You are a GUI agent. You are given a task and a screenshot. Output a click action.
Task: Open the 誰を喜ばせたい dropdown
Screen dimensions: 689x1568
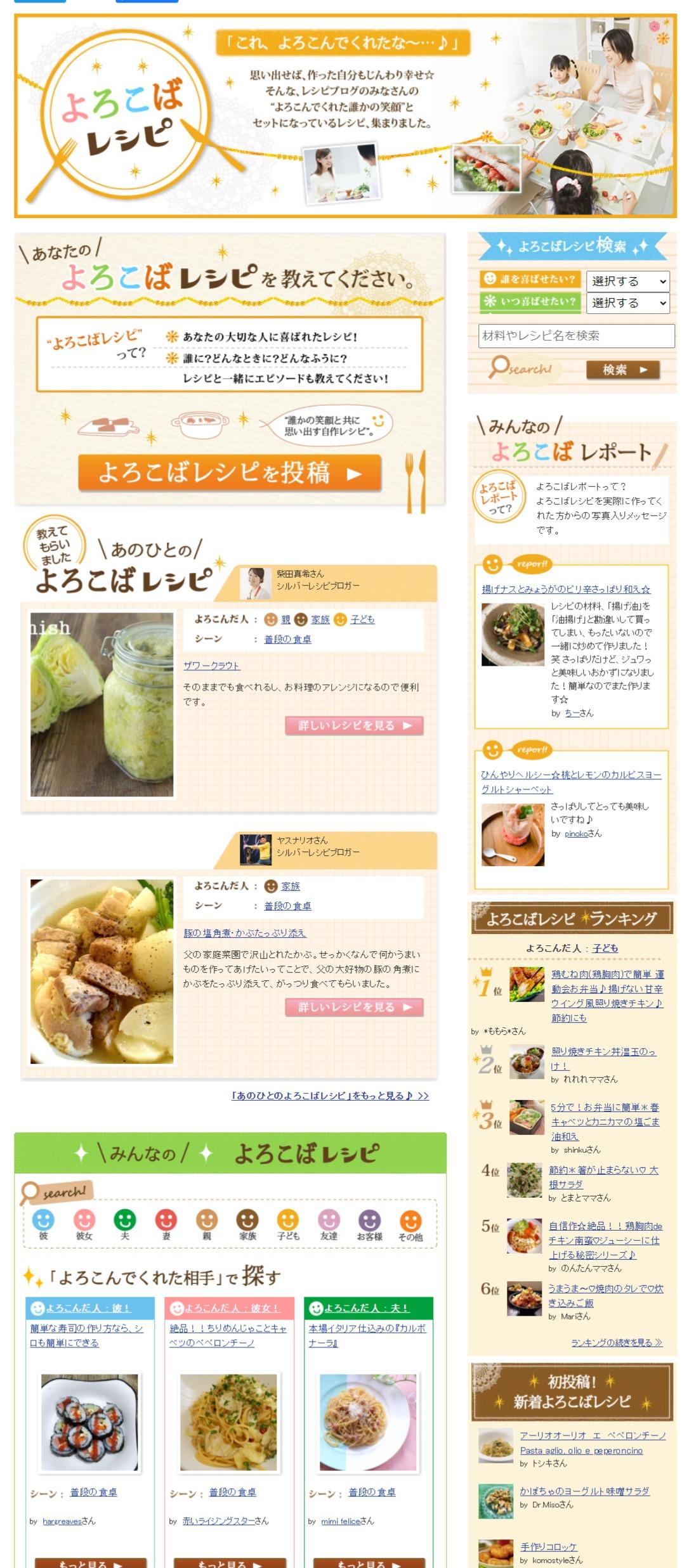click(627, 281)
